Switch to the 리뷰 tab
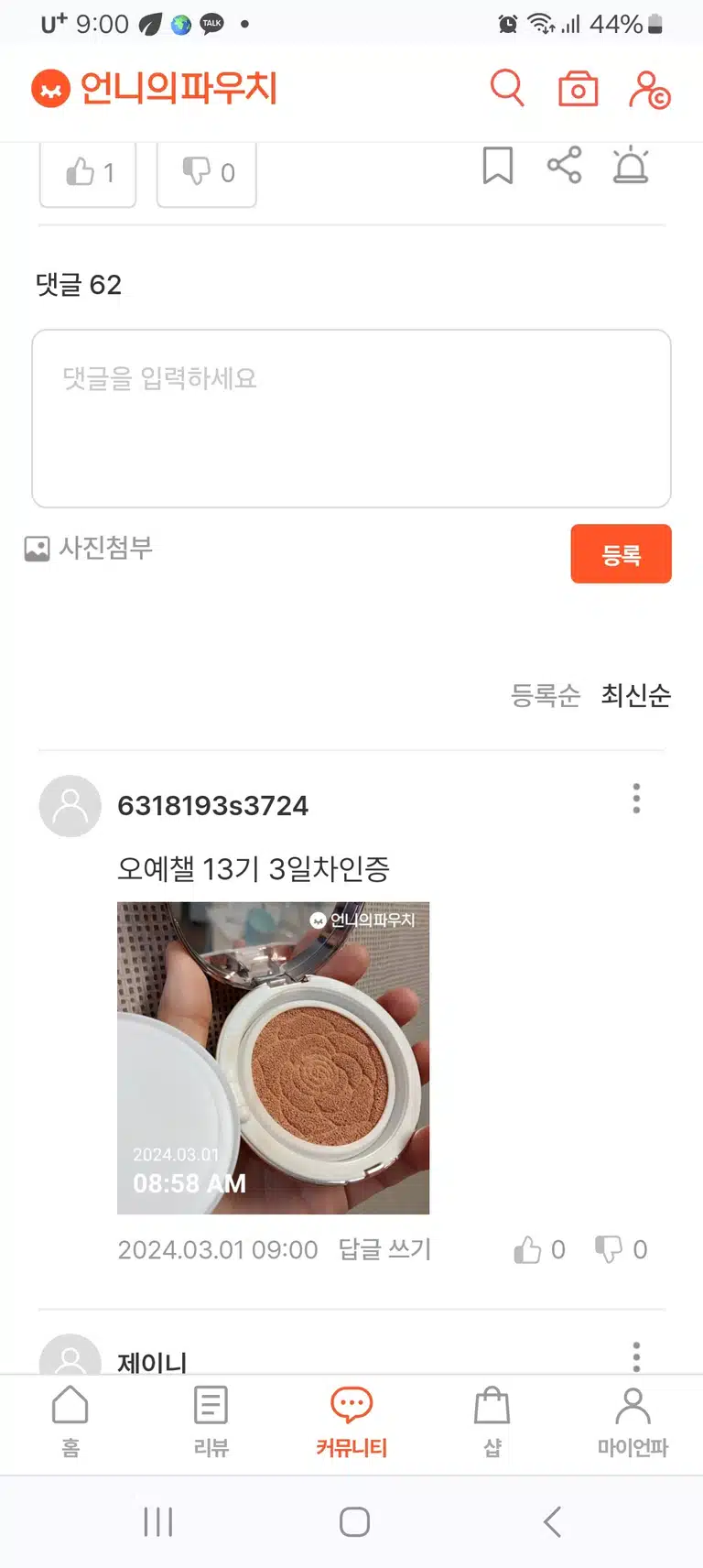 coord(211,1422)
